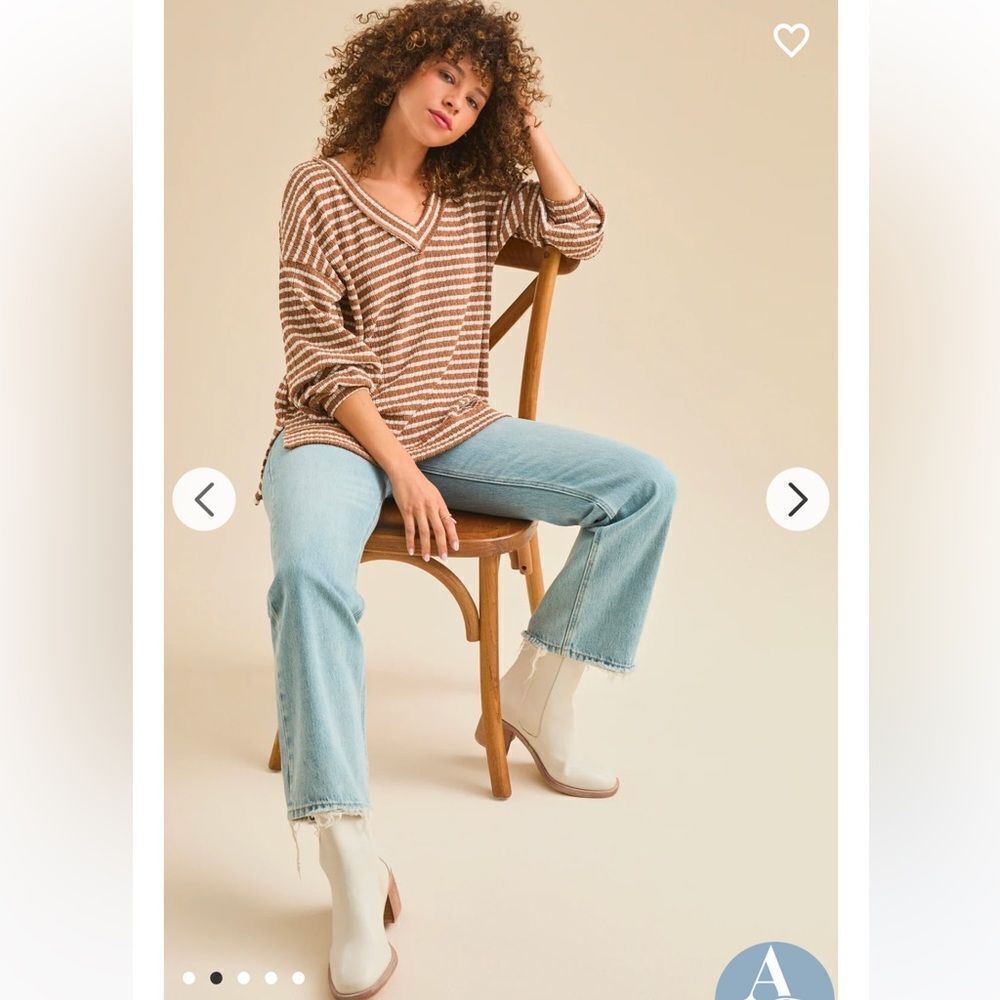Go to the previous product photo
1000x1000 pixels.
(204, 499)
